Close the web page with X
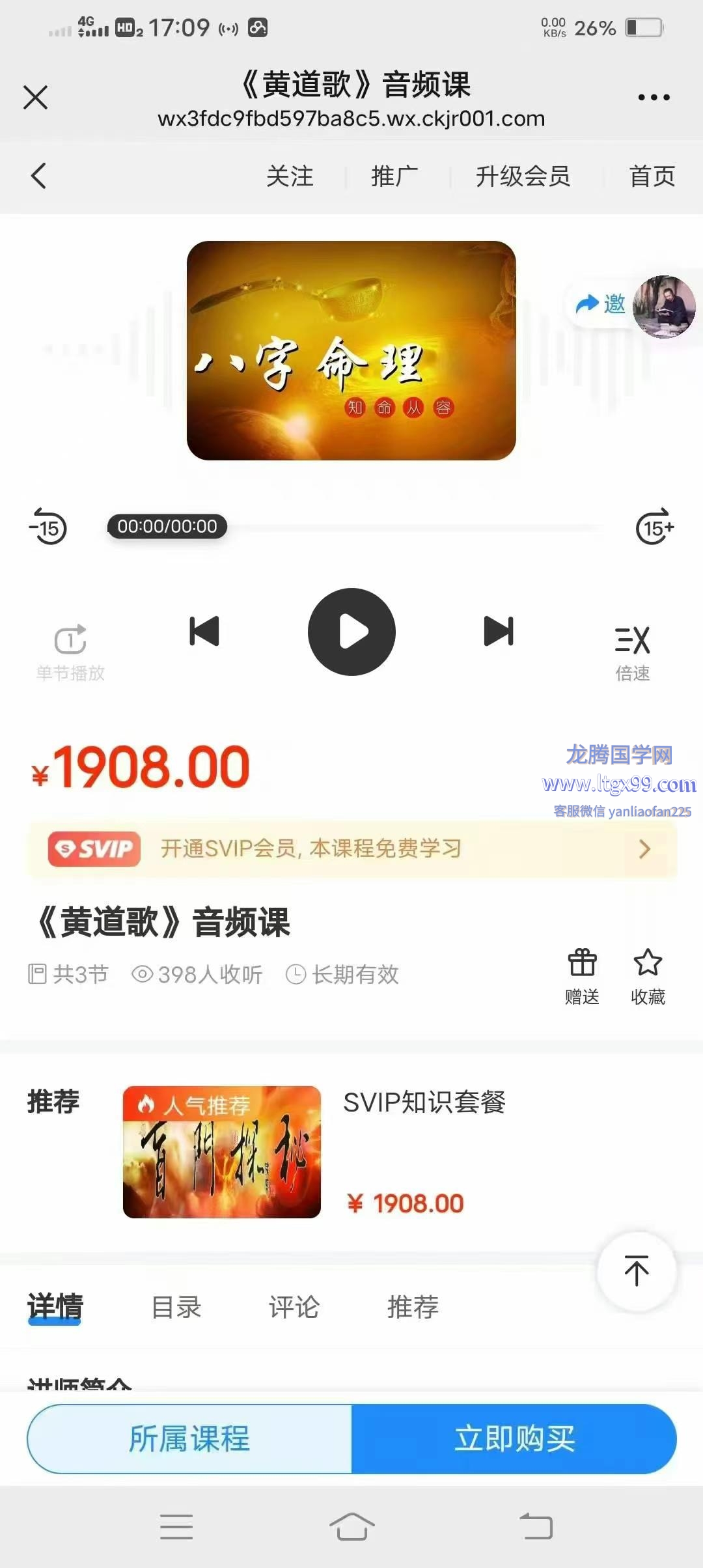 [36, 98]
